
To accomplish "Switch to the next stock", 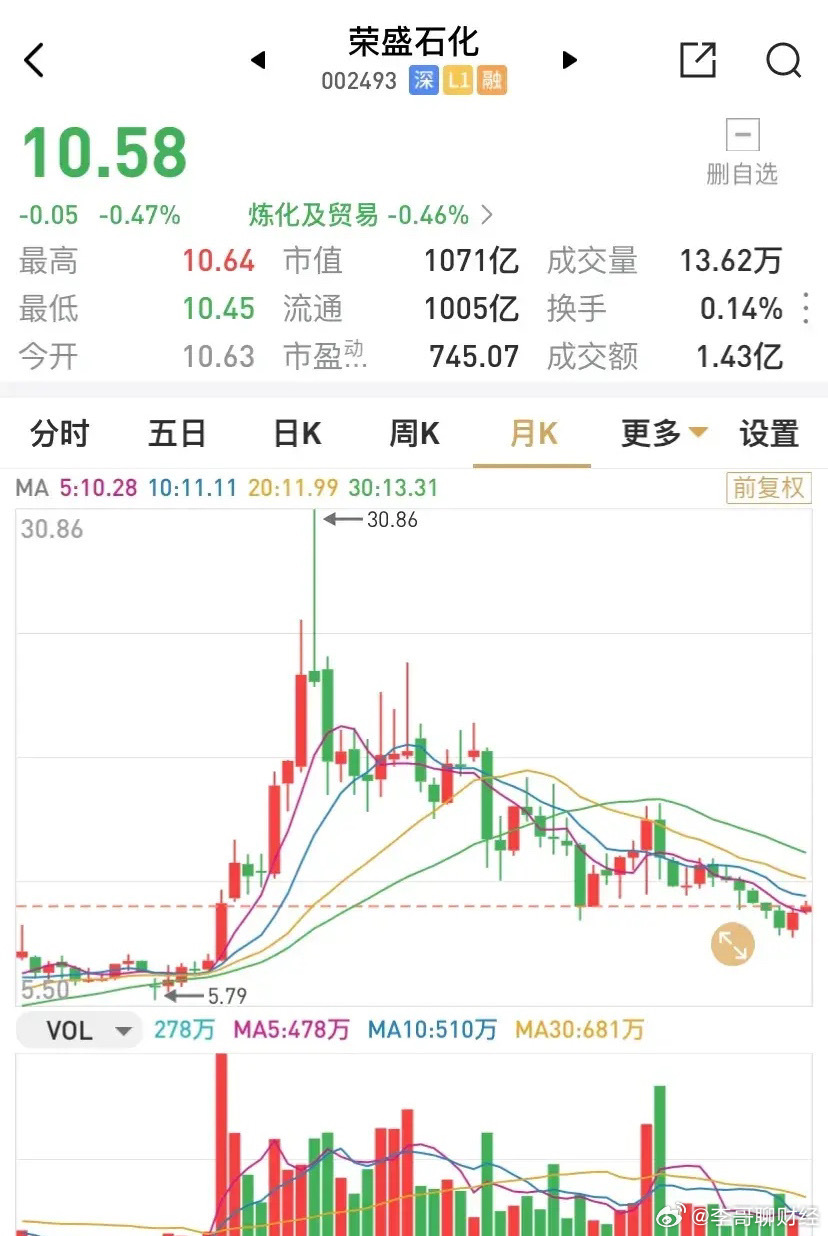I will tap(570, 60).
